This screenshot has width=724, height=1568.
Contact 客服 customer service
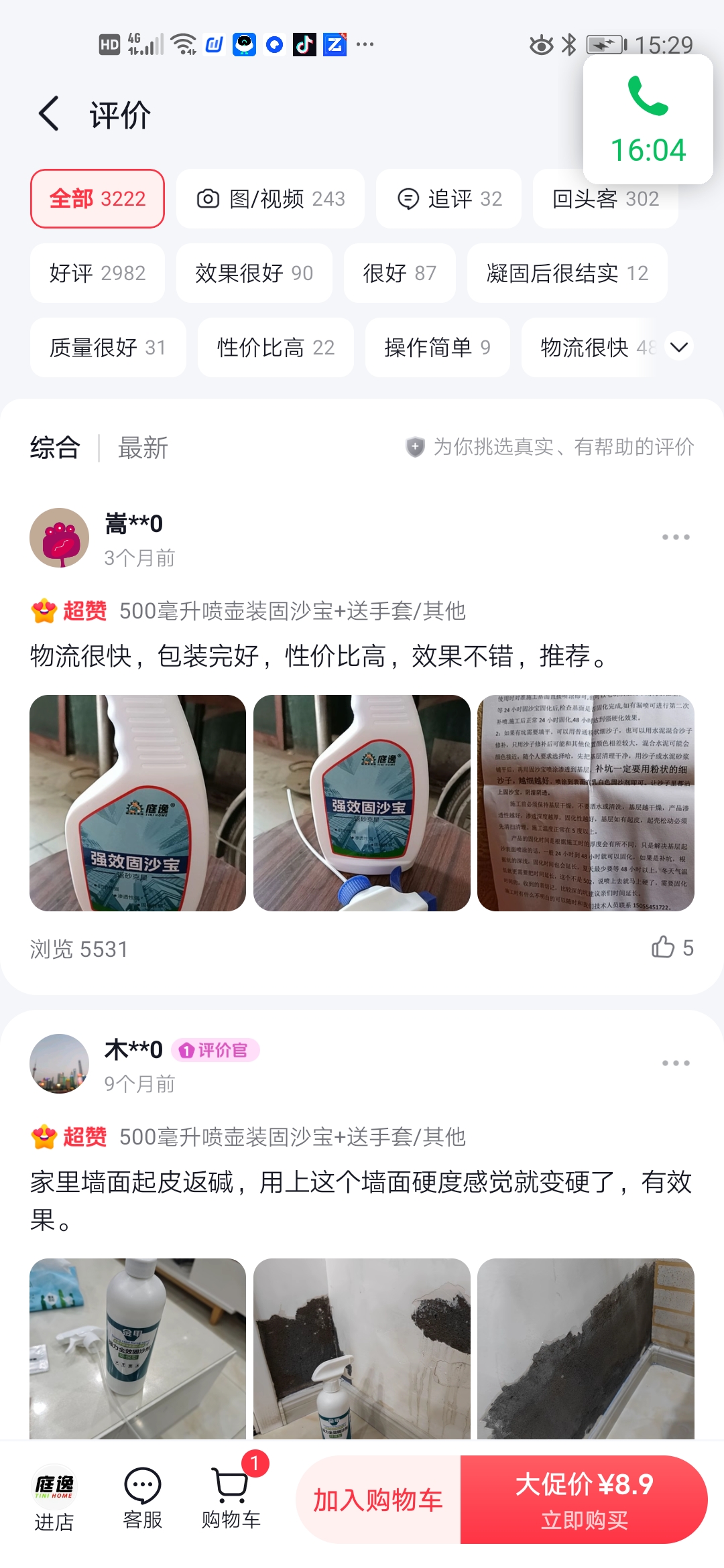142,1500
